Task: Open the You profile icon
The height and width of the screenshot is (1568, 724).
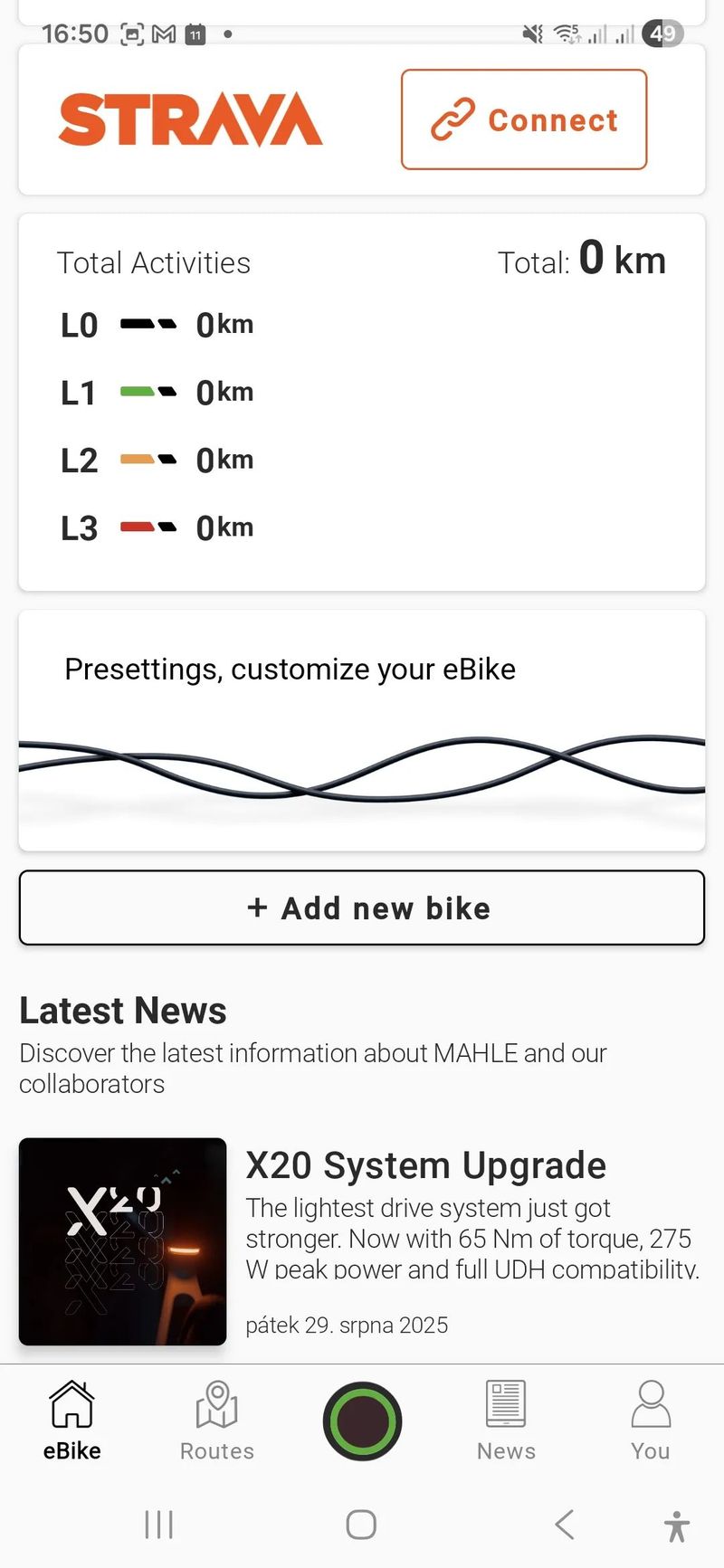Action: [650, 1421]
